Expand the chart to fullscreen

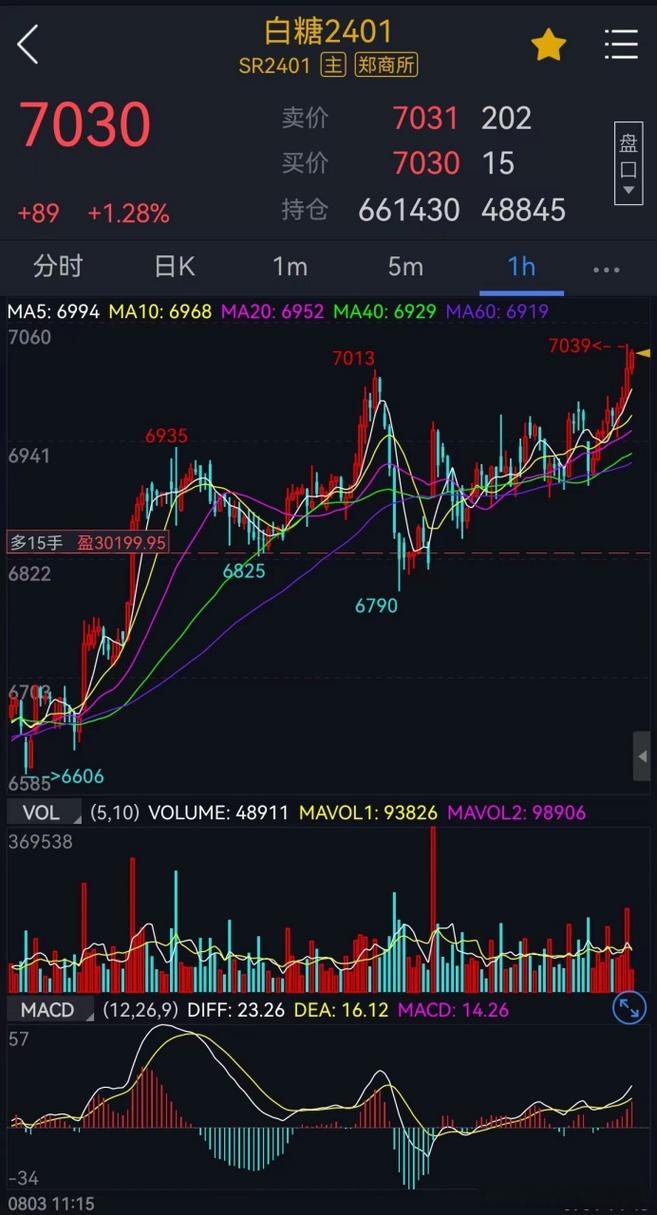click(x=628, y=1008)
